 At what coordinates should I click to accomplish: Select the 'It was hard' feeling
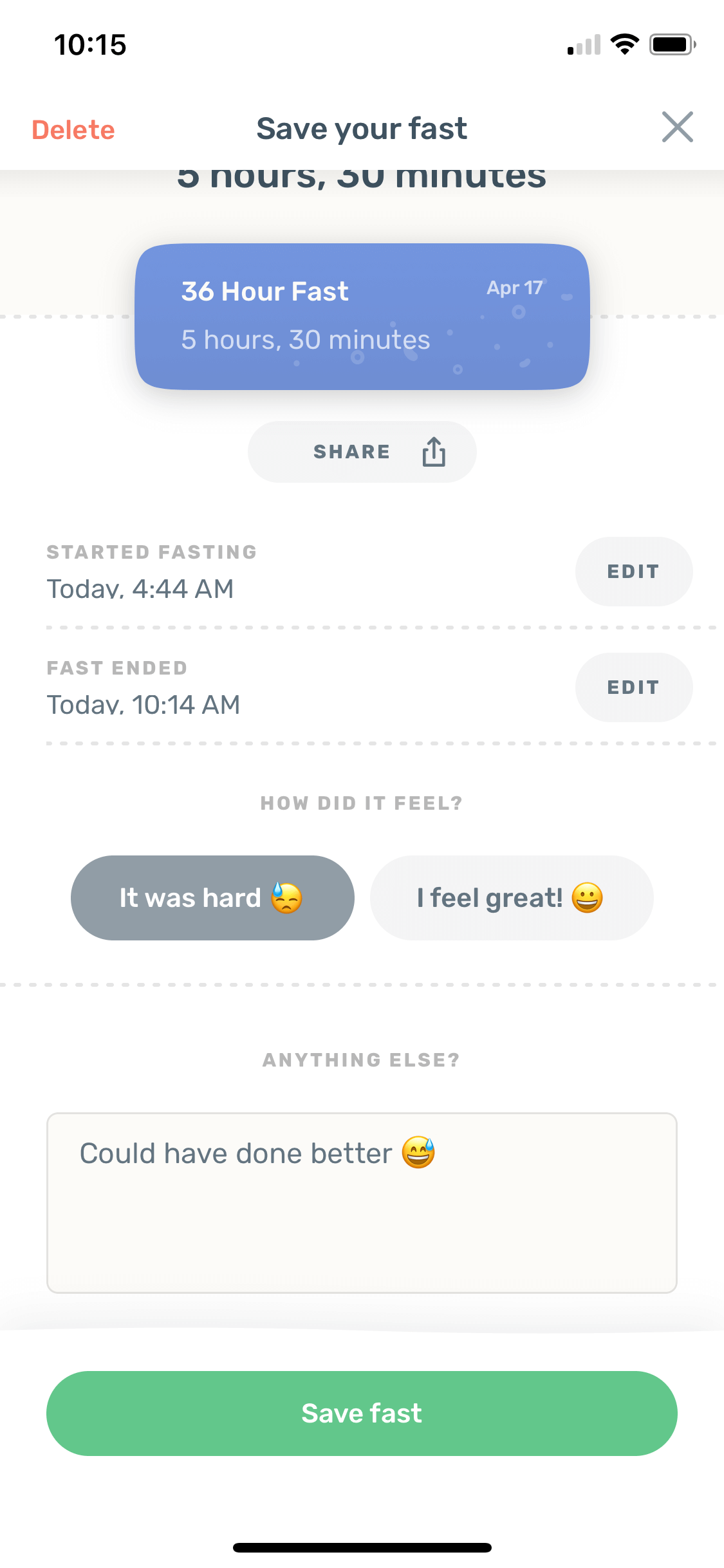(x=212, y=898)
